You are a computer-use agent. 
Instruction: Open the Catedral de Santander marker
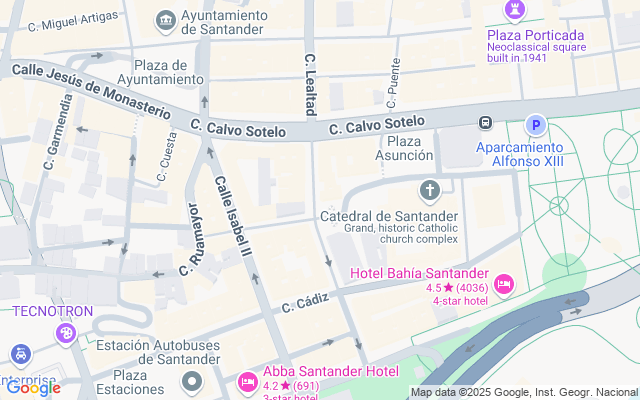(x=430, y=190)
